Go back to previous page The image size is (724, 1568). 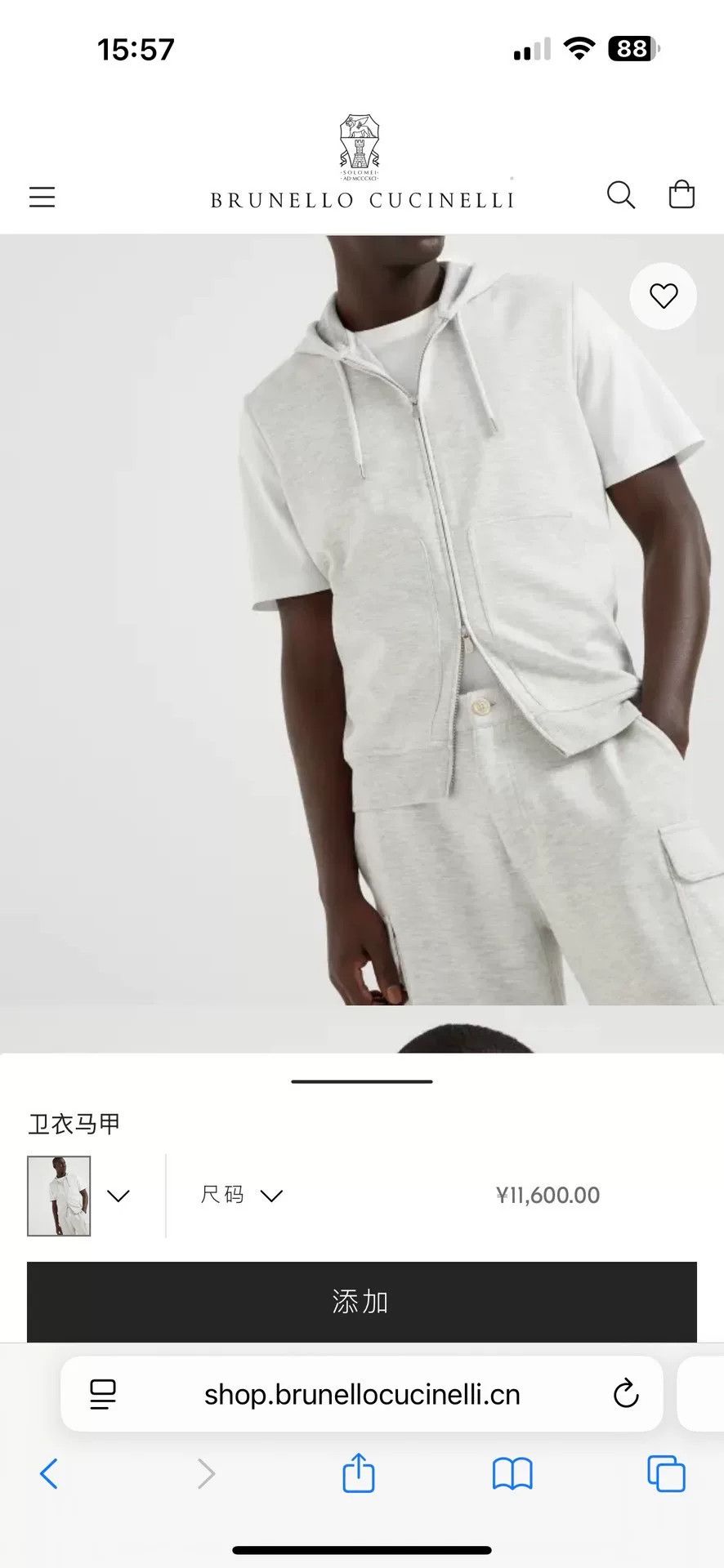click(49, 1474)
